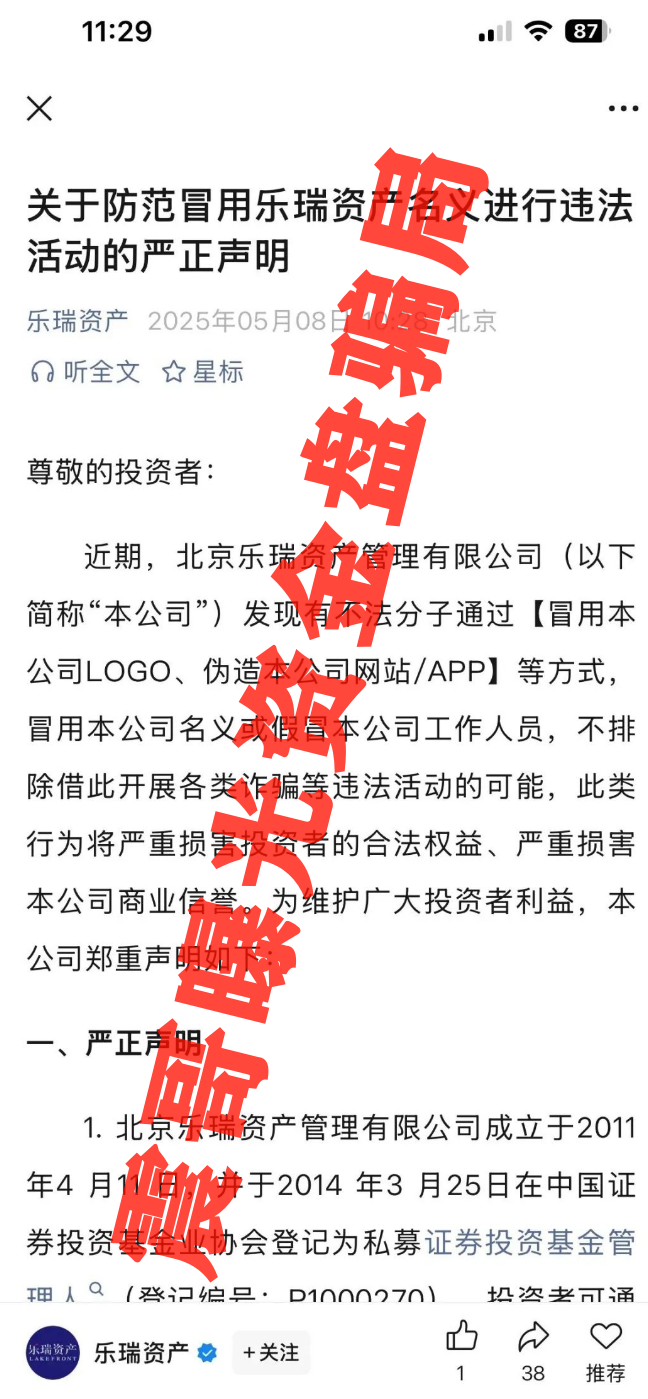The image size is (648, 1399).
Task: Star this account with 星标
Action: pos(203,372)
